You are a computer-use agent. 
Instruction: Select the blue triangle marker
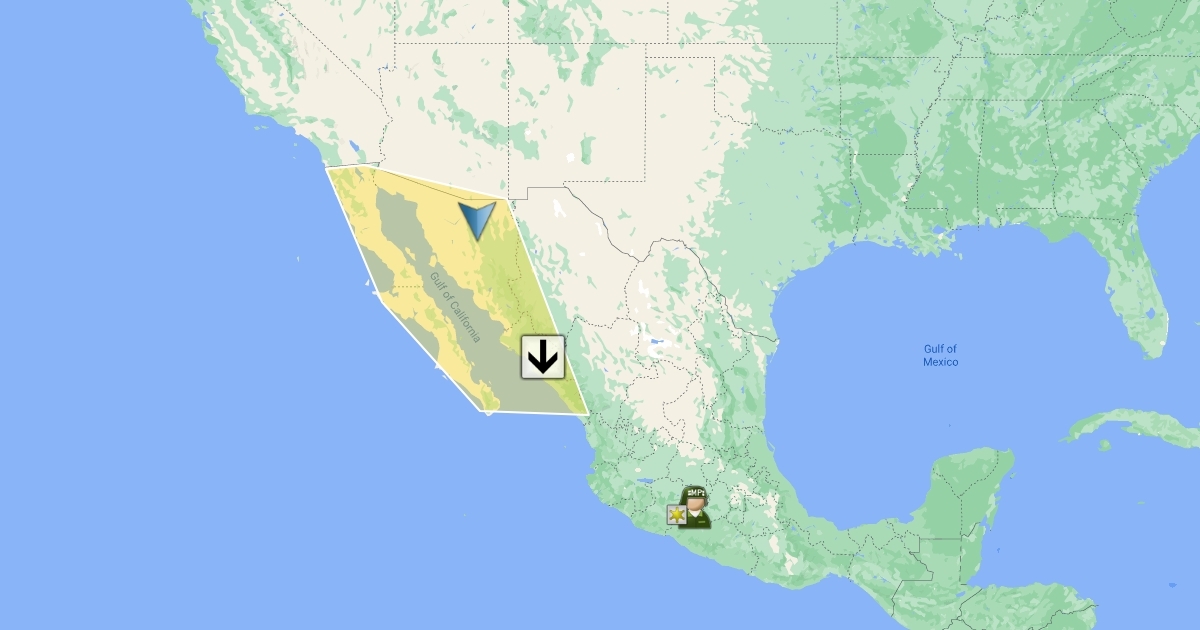pyautogui.click(x=477, y=220)
